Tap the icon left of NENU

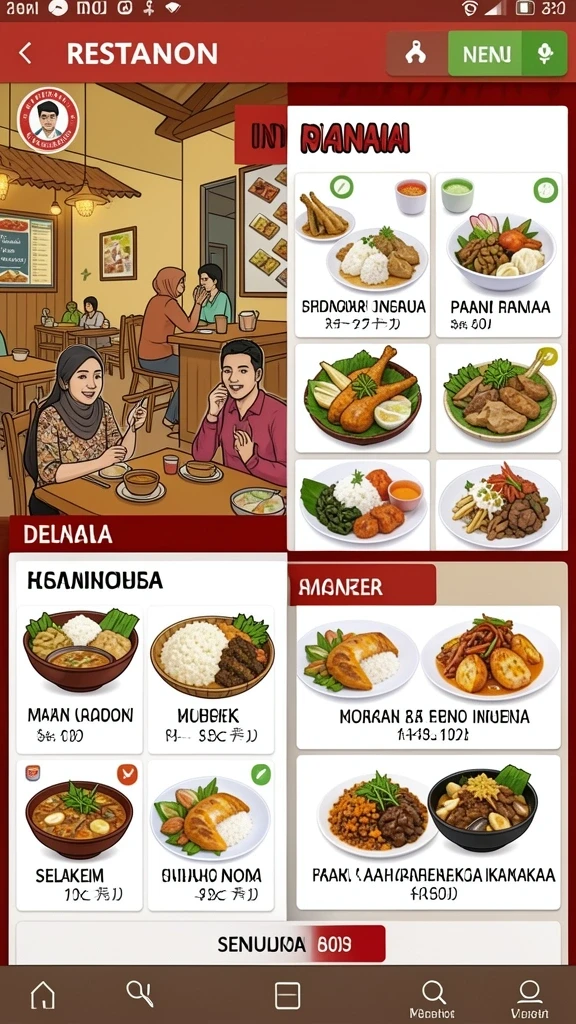pyautogui.click(x=416, y=54)
